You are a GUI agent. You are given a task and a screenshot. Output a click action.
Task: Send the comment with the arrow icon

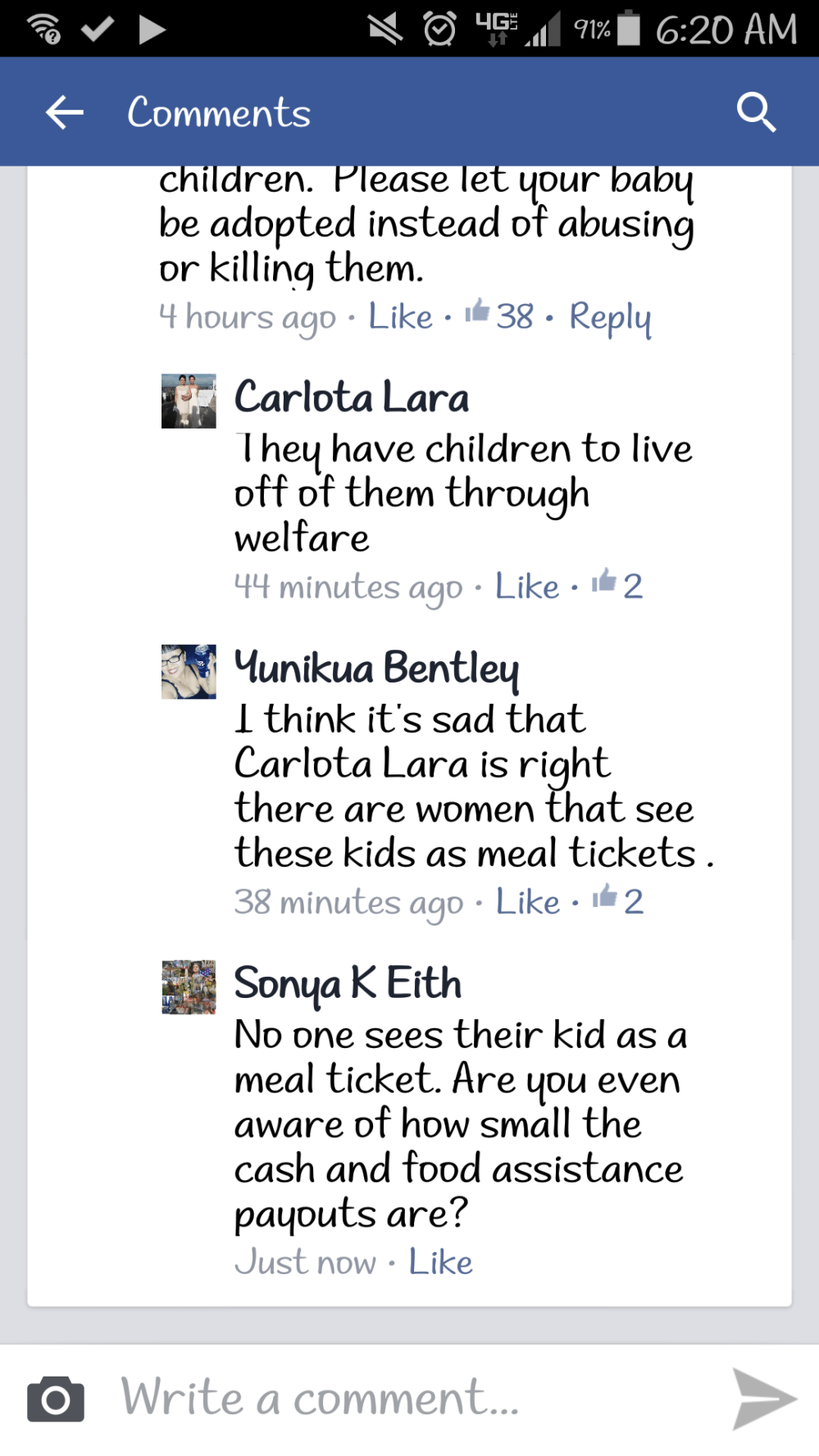(x=762, y=1399)
